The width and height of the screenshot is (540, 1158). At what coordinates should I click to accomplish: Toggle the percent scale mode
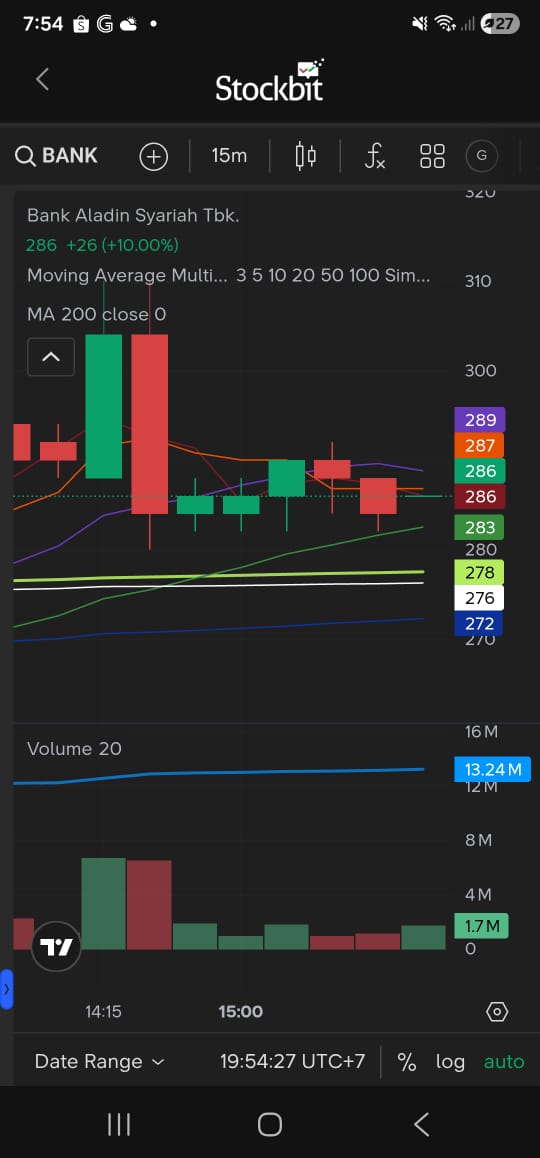[x=406, y=1062]
